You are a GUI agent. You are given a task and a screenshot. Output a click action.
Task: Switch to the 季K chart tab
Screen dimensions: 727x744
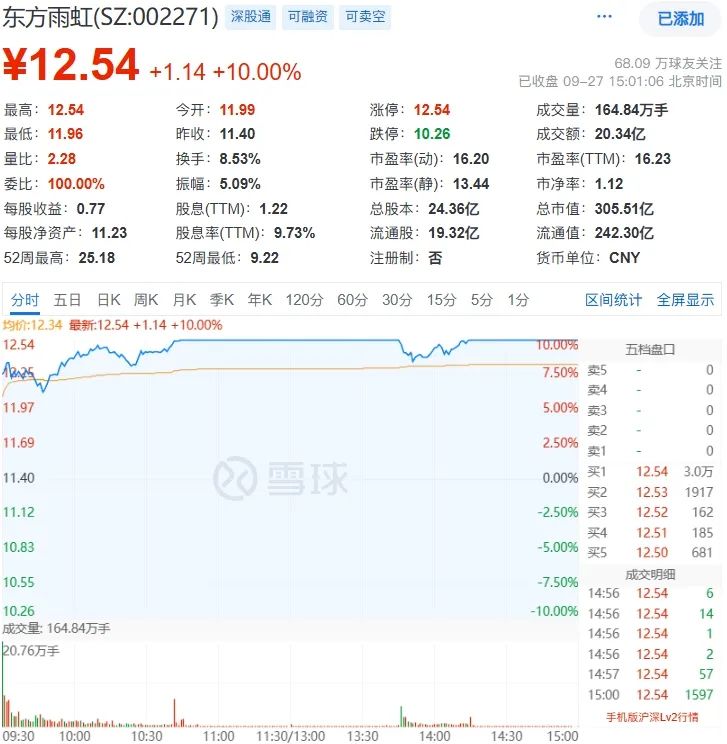click(x=222, y=300)
